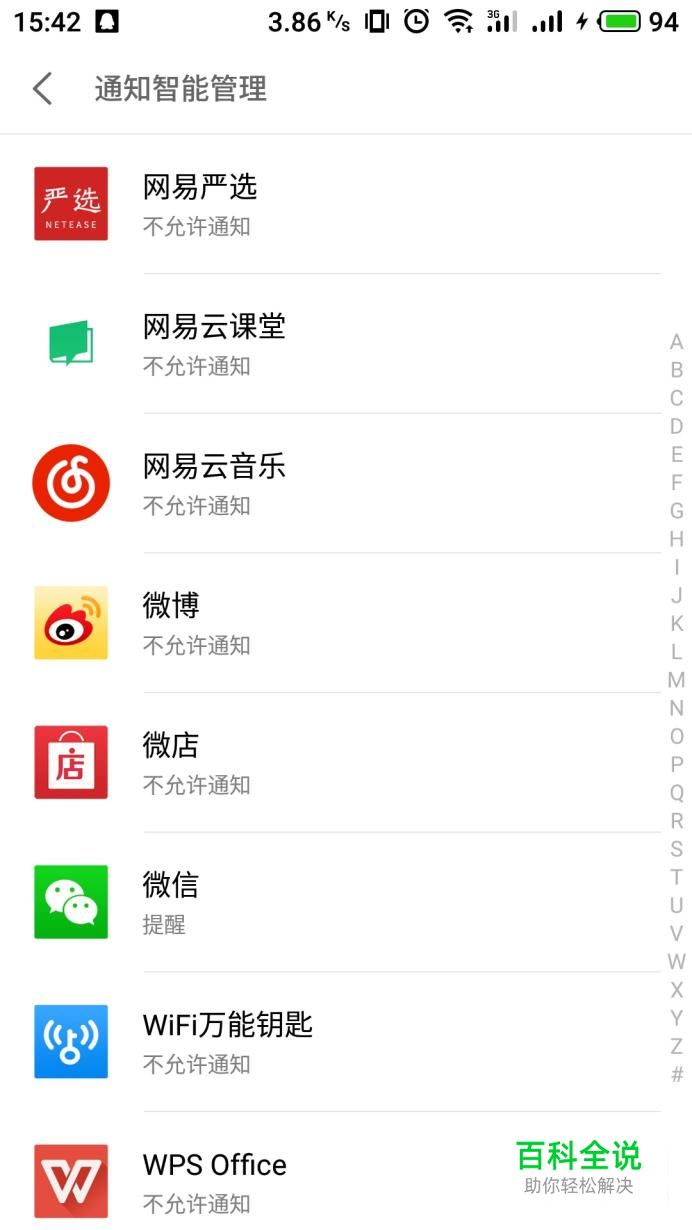The image size is (692, 1230).
Task: Go back from 通知智能管理
Action: pos(42,89)
